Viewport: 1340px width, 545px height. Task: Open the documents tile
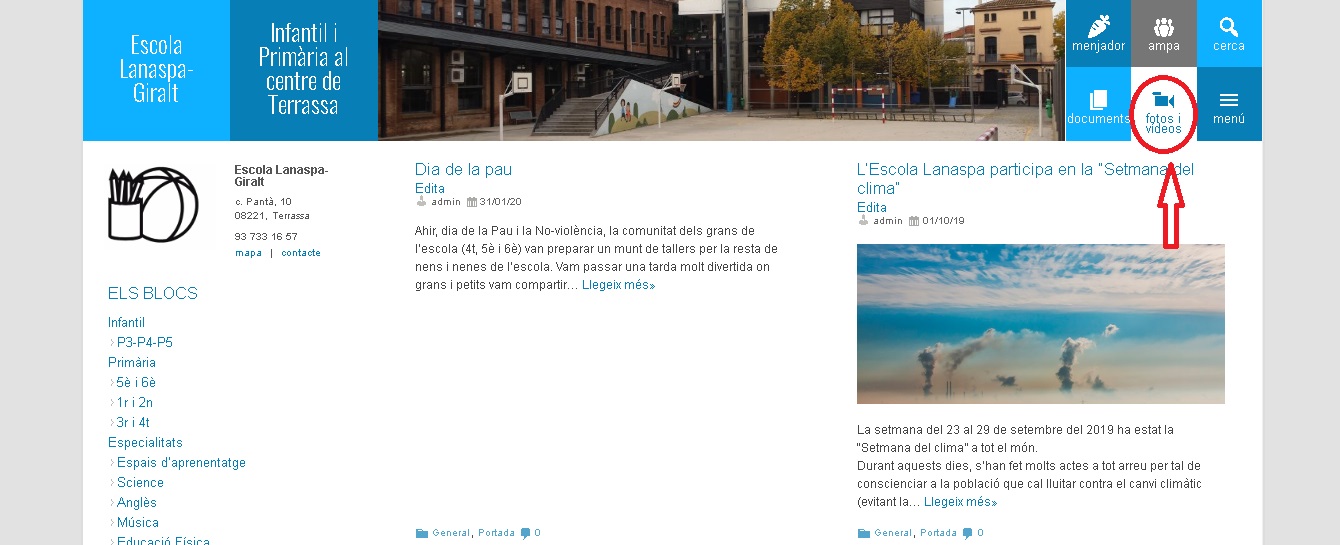pos(1098,105)
